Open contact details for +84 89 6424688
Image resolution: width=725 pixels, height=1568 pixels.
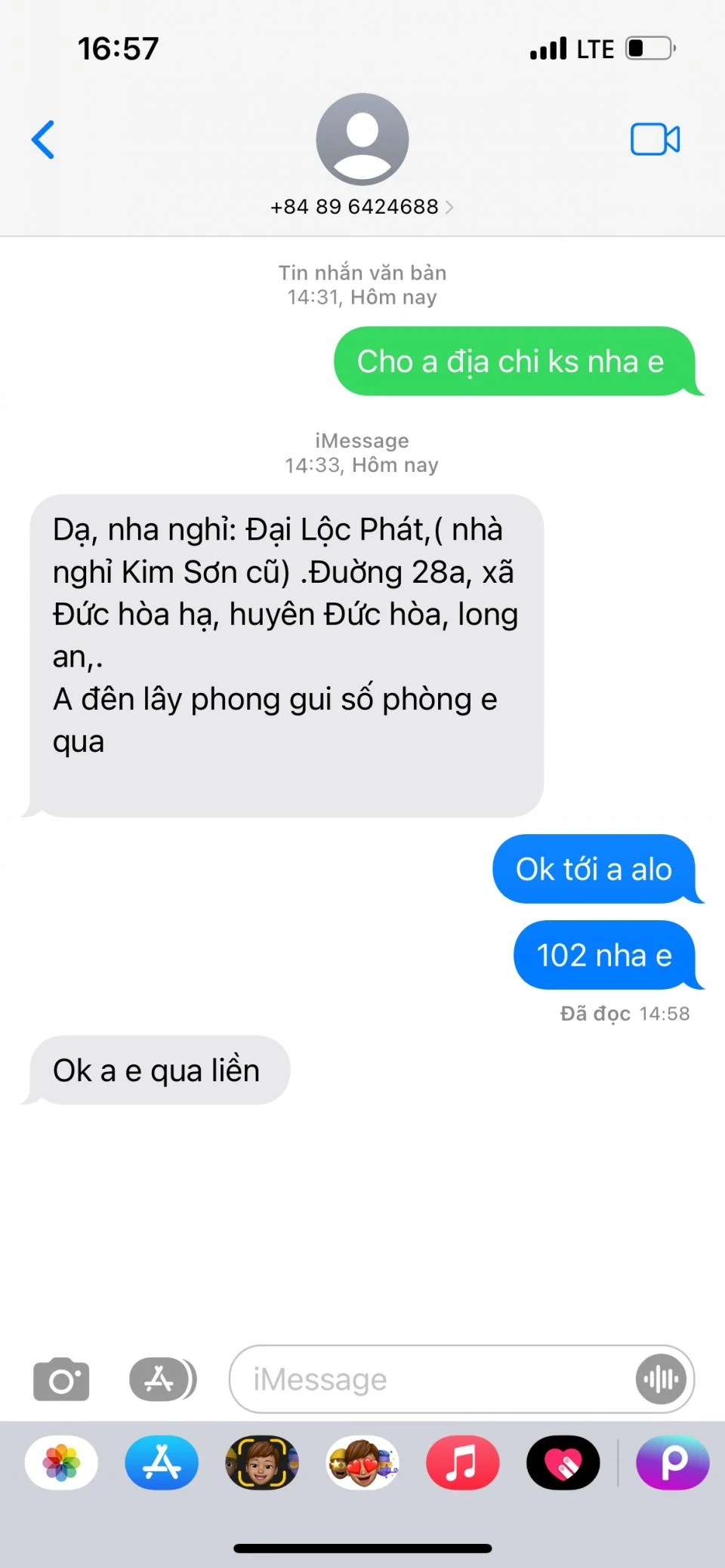362,206
